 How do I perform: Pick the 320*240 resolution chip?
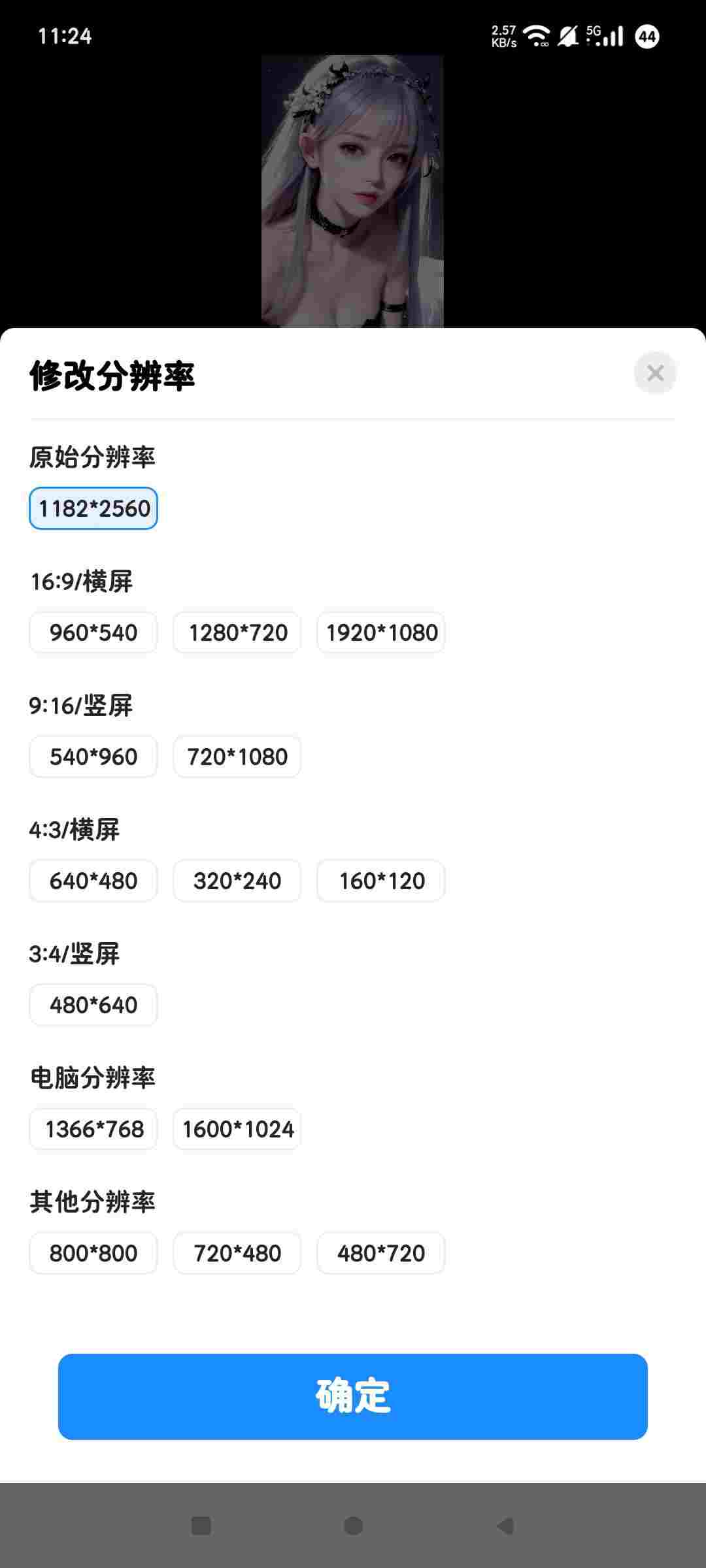click(237, 881)
